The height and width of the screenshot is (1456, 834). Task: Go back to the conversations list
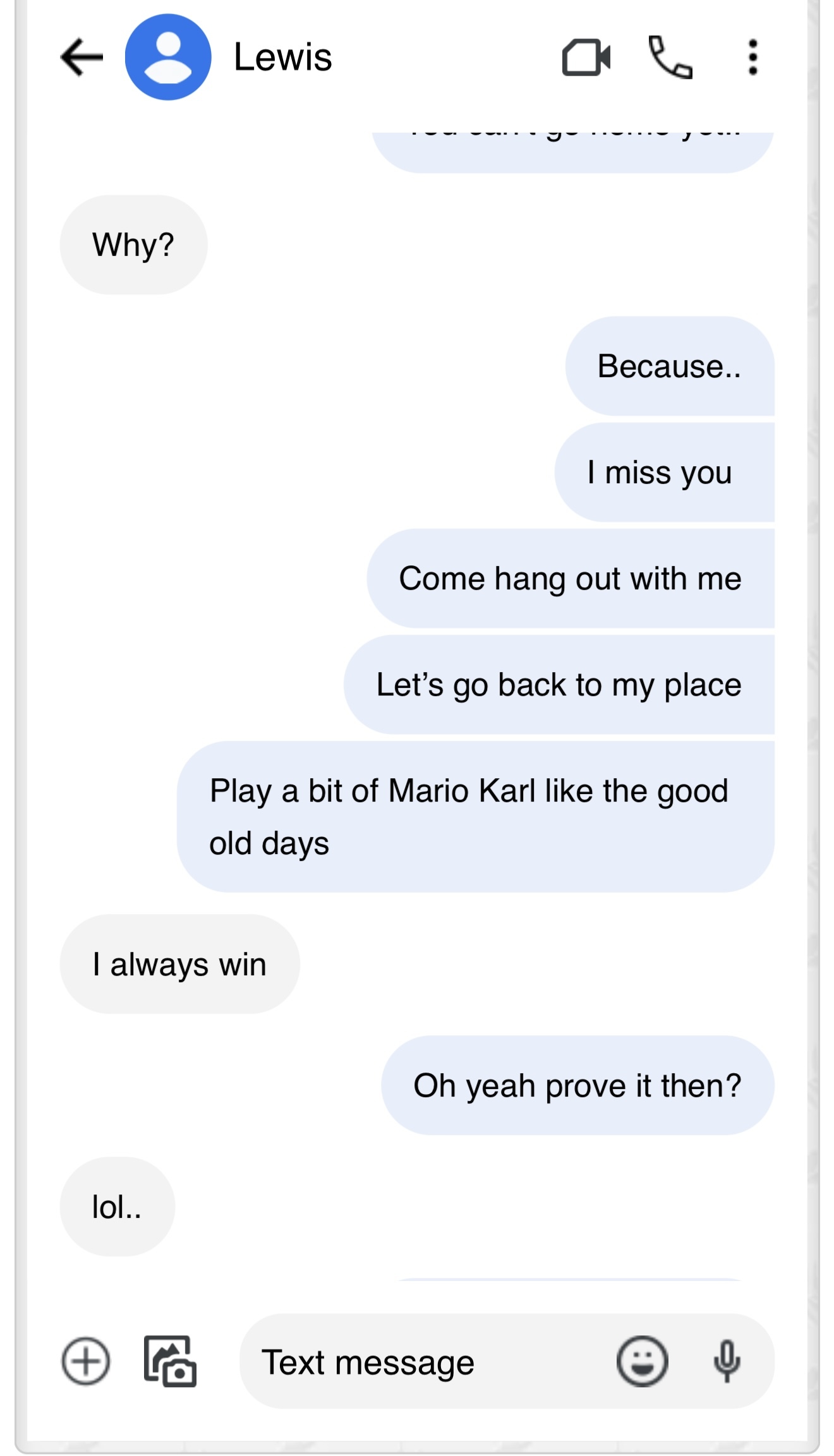tap(82, 57)
